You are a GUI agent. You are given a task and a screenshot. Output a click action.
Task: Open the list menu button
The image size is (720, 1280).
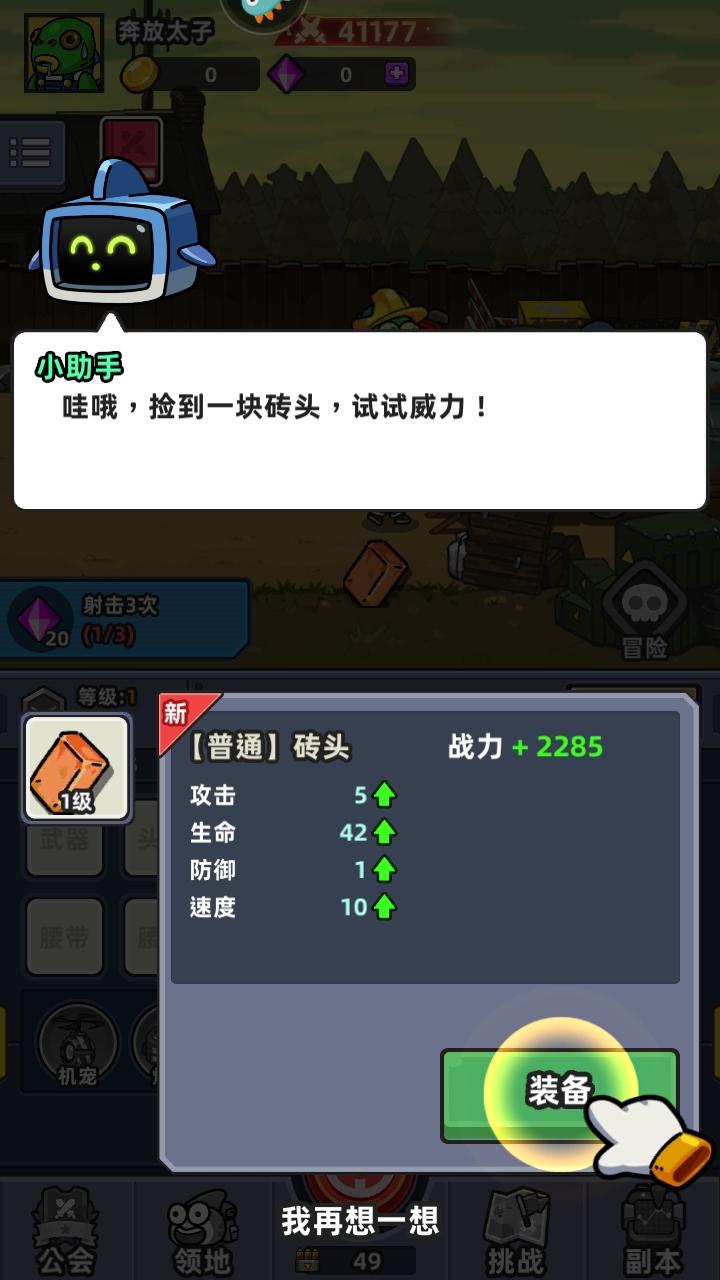pyautogui.click(x=31, y=152)
